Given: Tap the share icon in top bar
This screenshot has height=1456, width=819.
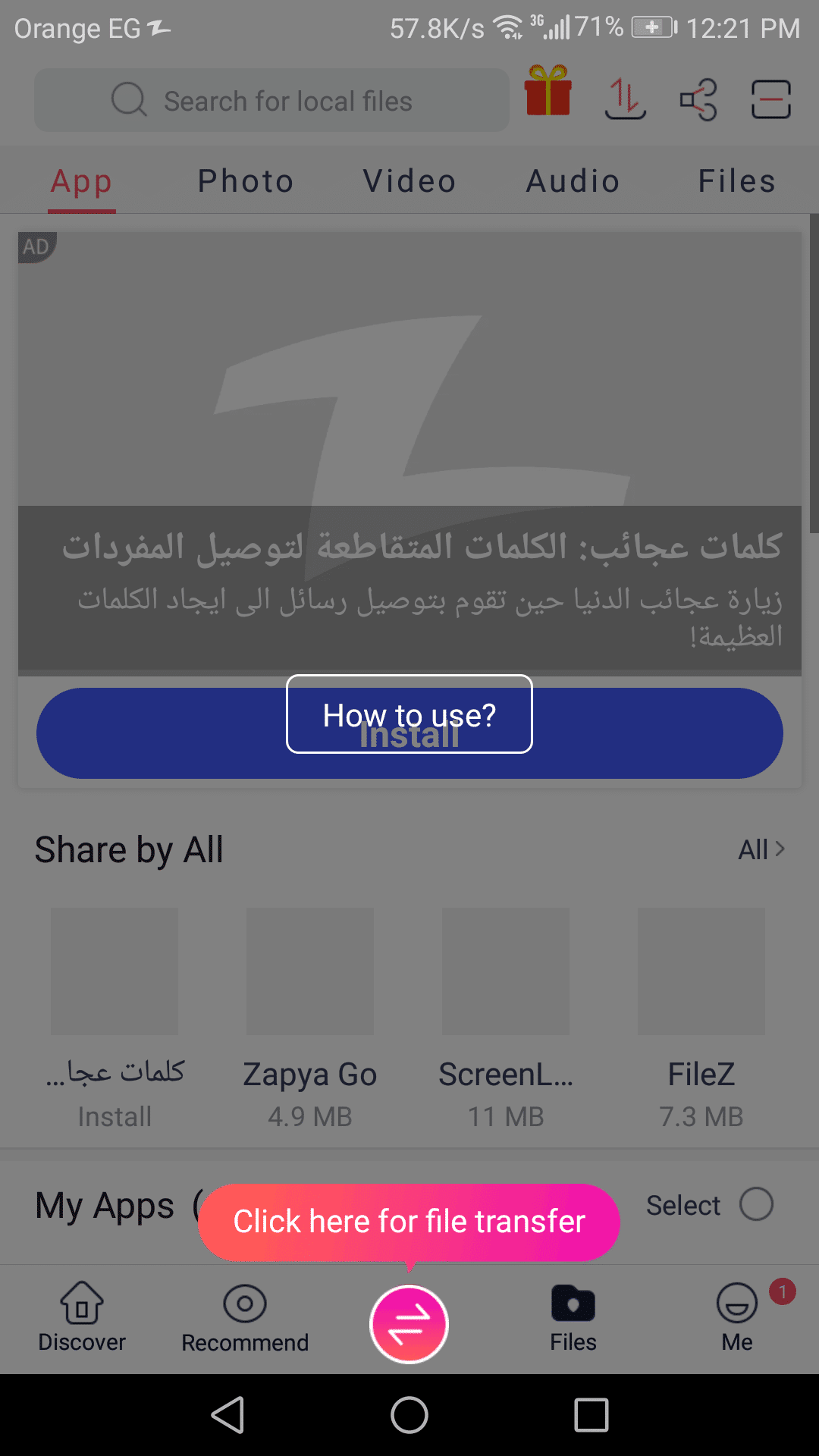Looking at the screenshot, I should coord(698,99).
